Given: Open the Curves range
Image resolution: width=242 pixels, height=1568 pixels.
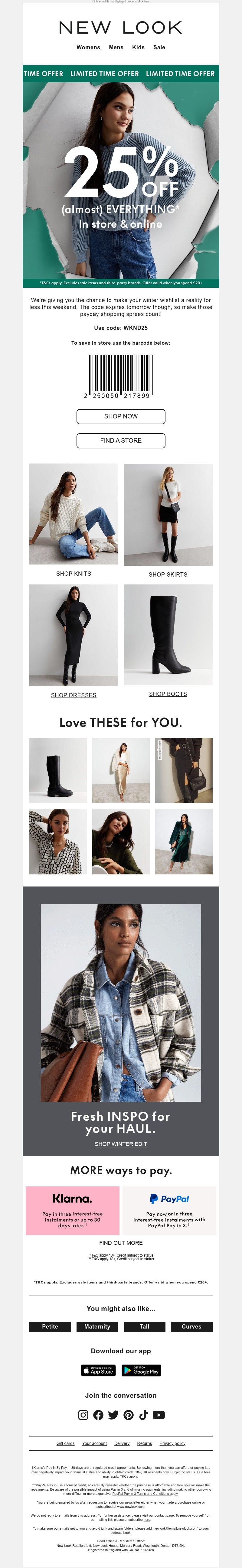Looking at the screenshot, I should click(x=191, y=1326).
